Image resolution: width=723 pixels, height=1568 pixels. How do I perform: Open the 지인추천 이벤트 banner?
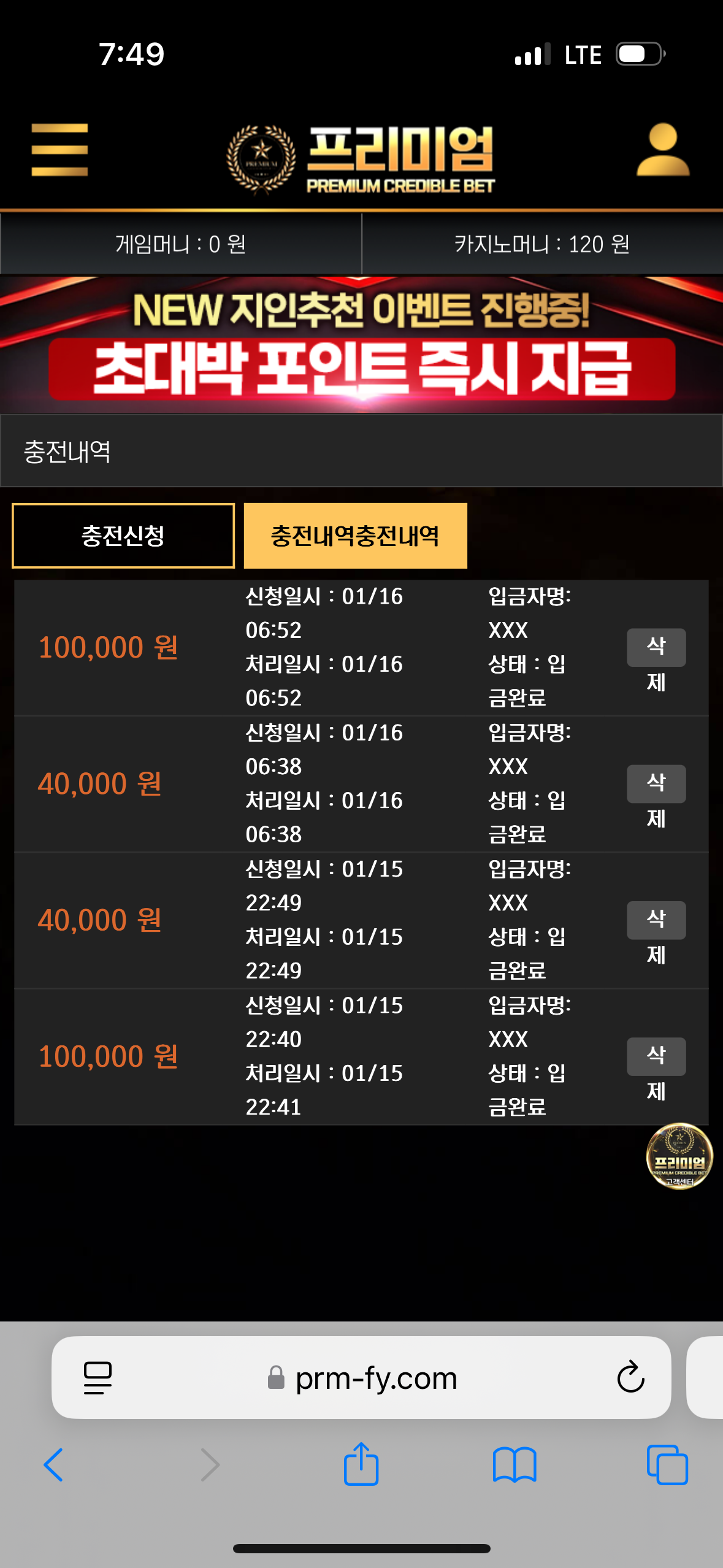pyautogui.click(x=361, y=344)
